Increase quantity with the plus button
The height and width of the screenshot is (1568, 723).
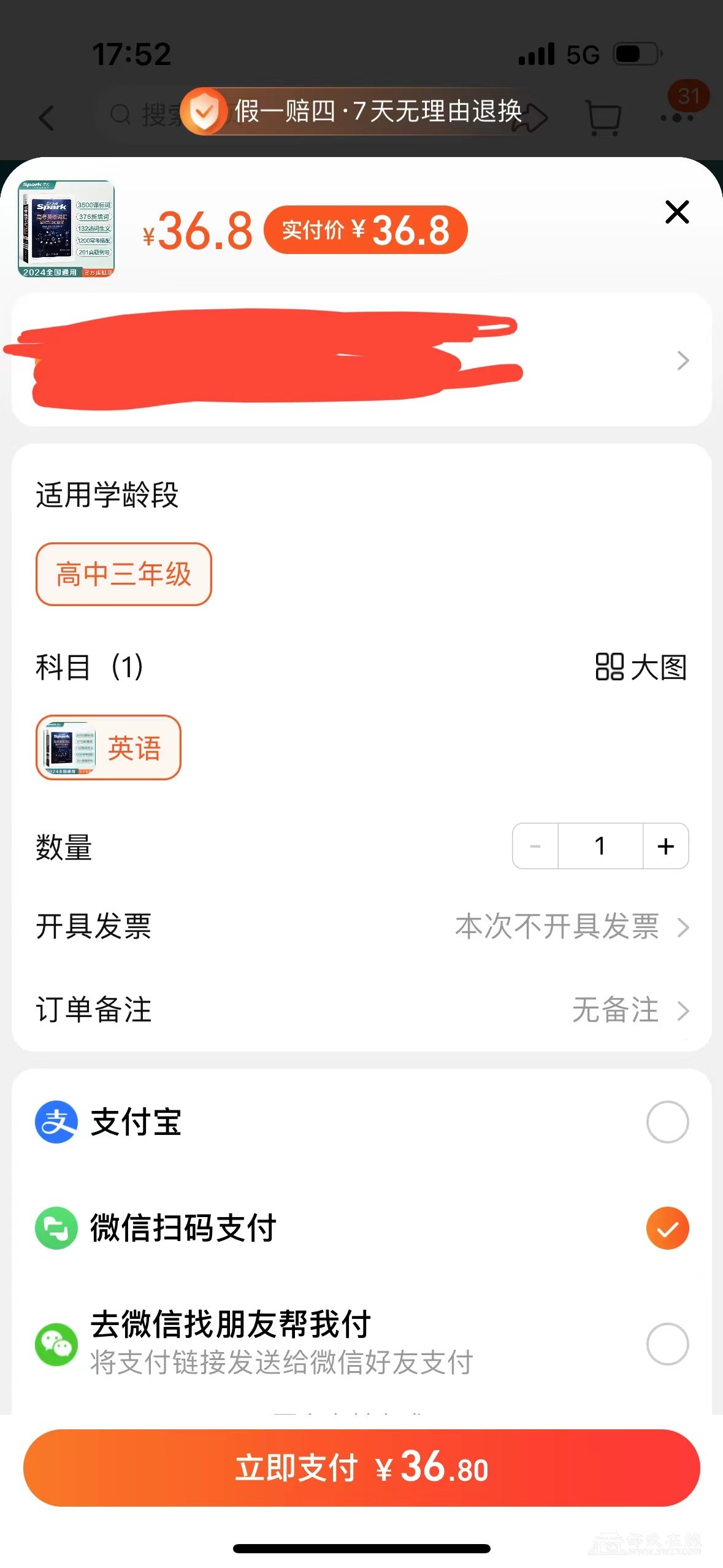665,847
